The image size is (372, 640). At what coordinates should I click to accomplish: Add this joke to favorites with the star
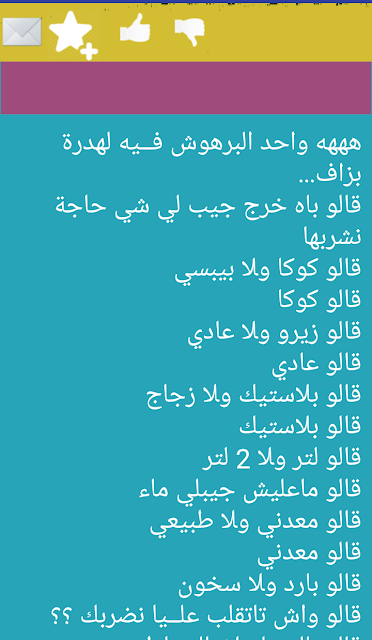coord(74,35)
